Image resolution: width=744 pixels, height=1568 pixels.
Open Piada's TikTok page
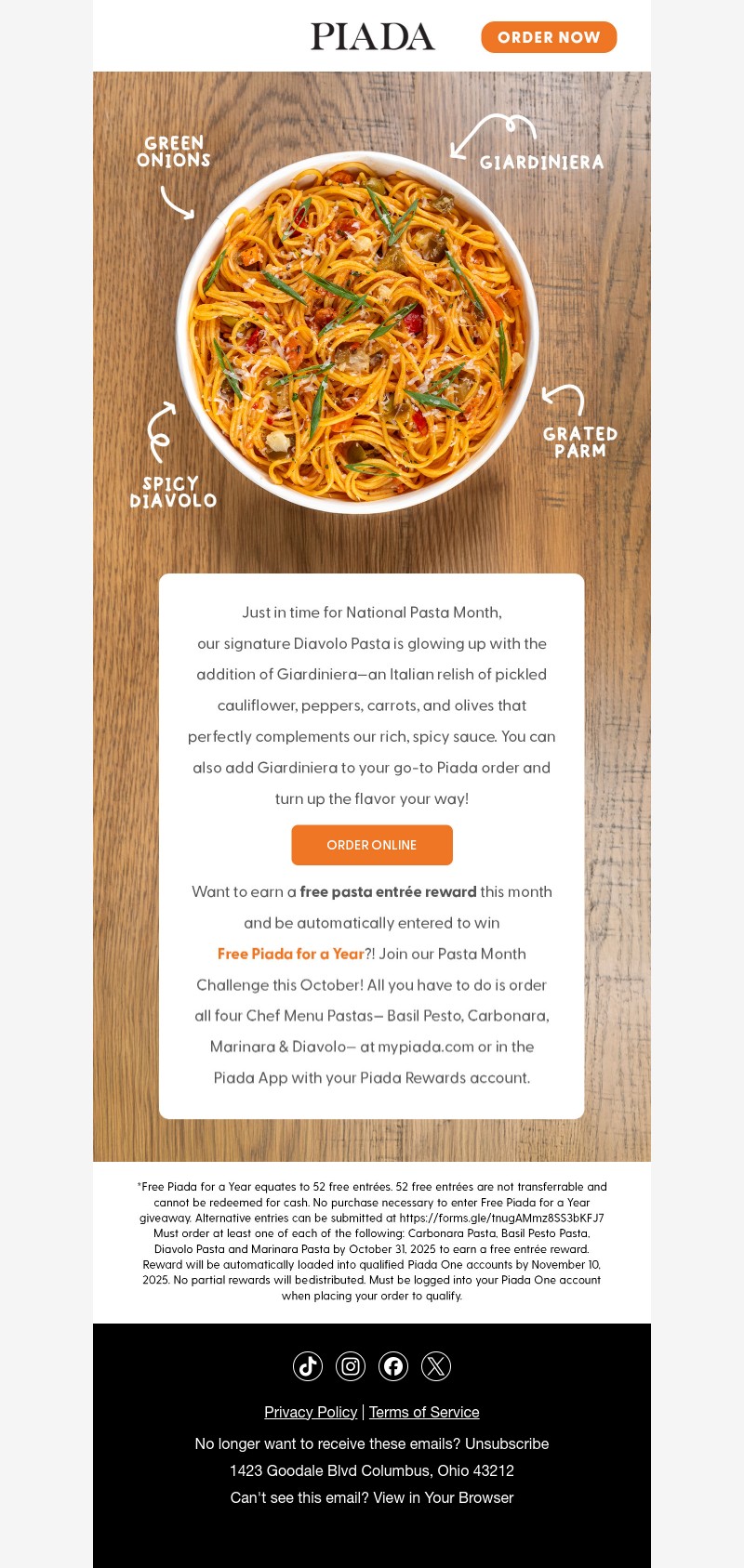308,1366
